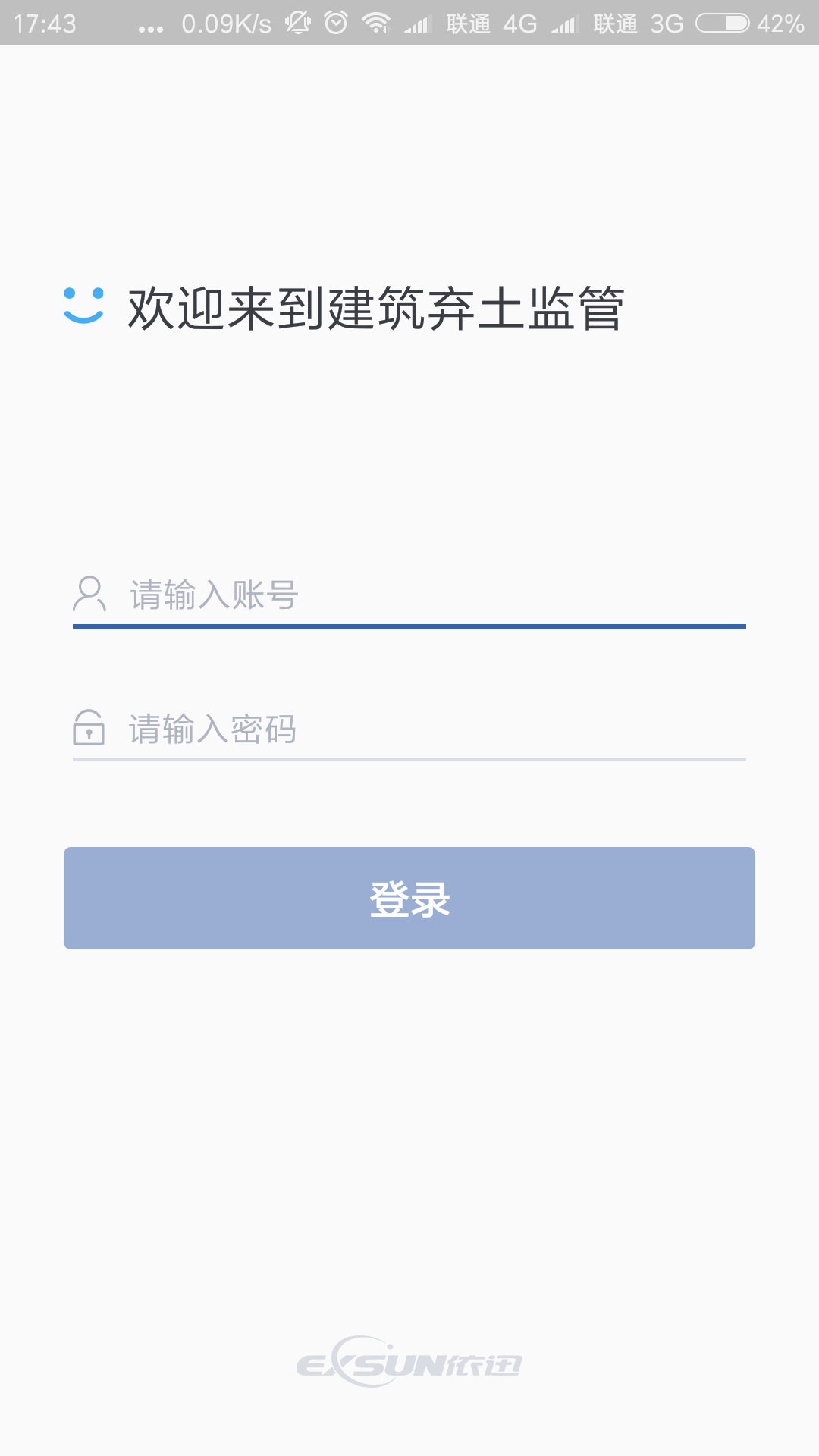Click the blue smiley face logo
The image size is (819, 1456).
[83, 305]
